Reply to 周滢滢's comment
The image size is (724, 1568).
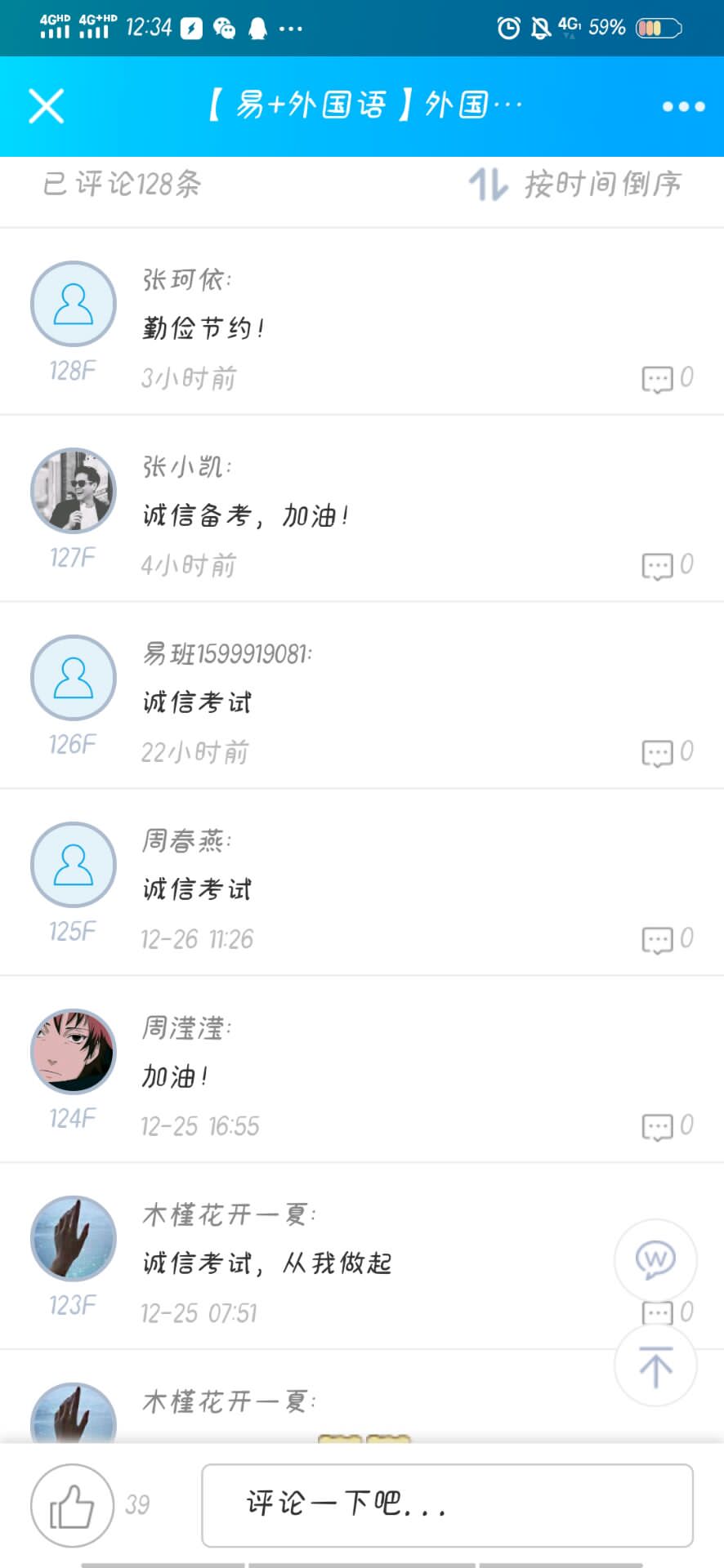(658, 1127)
